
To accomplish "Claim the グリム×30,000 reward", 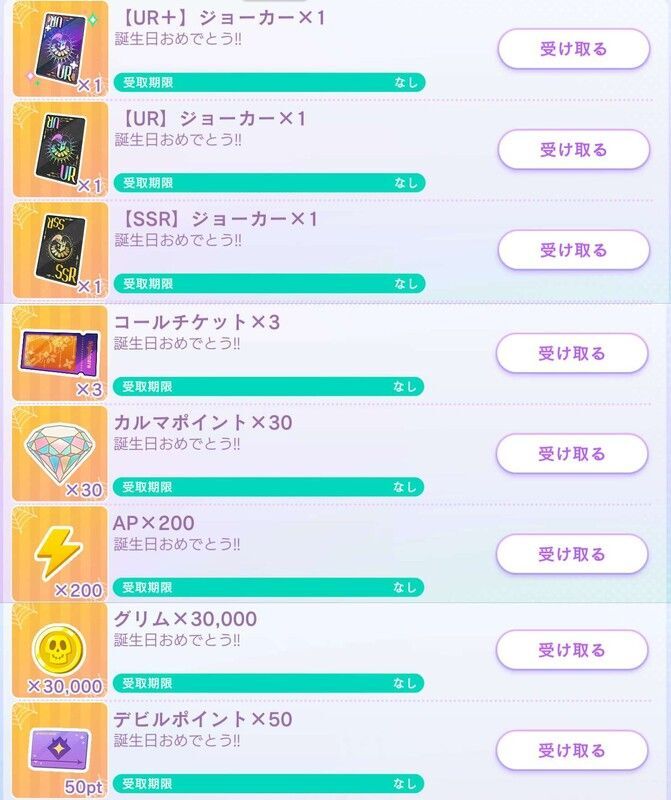I will (572, 650).
